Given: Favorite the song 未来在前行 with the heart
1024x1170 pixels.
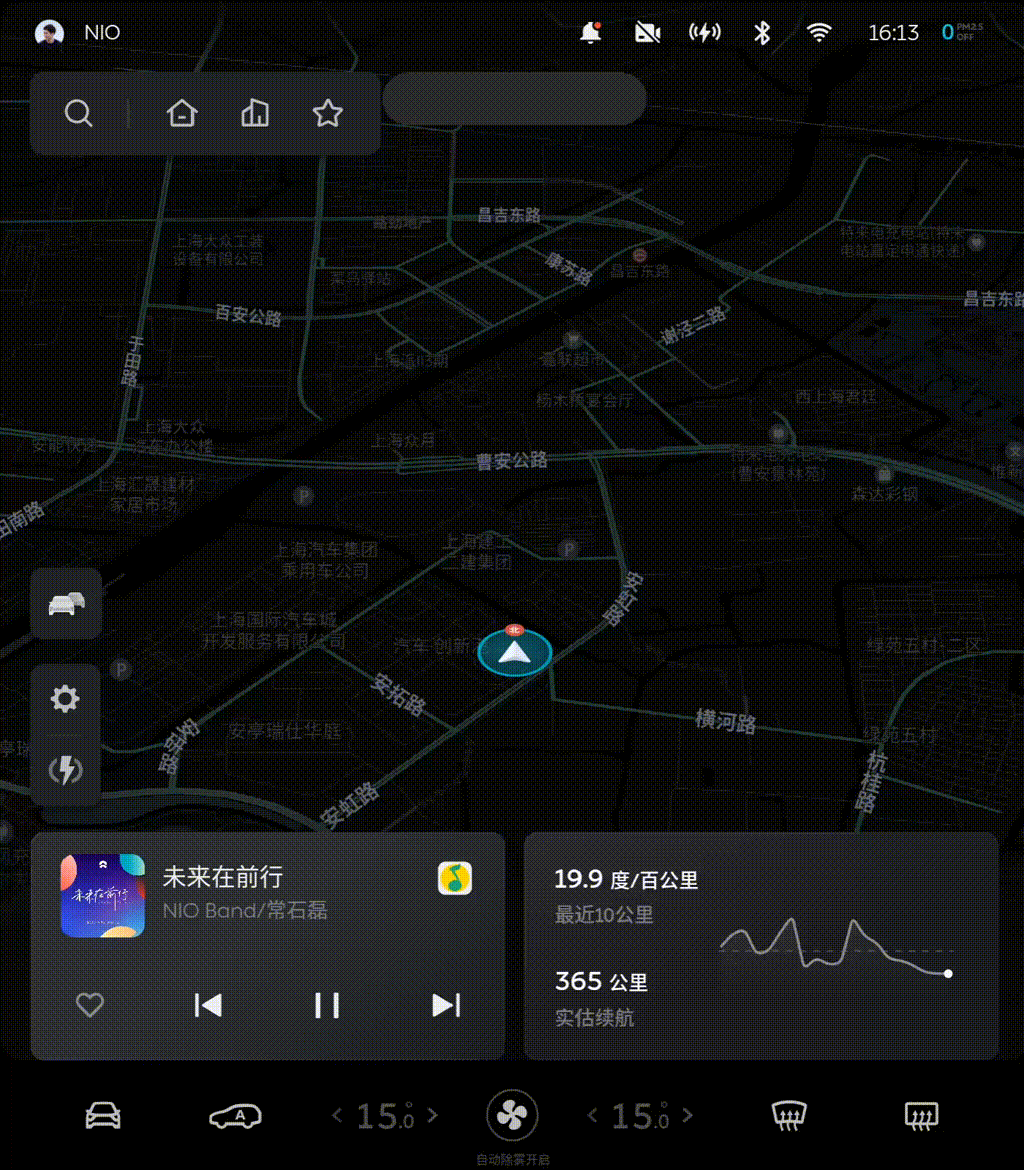Looking at the screenshot, I should point(89,1005).
